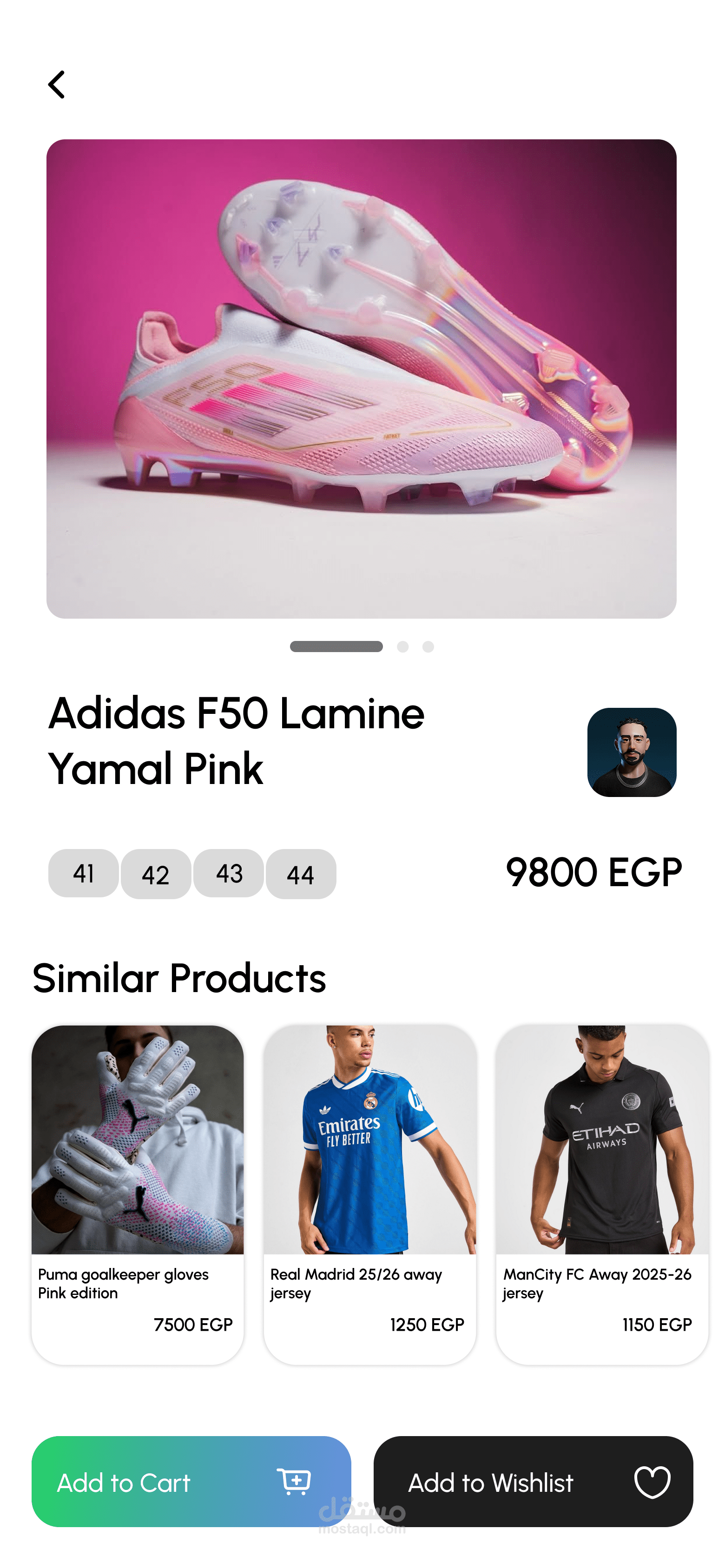
Task: Open the Adidas F50 product photo
Action: pyautogui.click(x=361, y=379)
